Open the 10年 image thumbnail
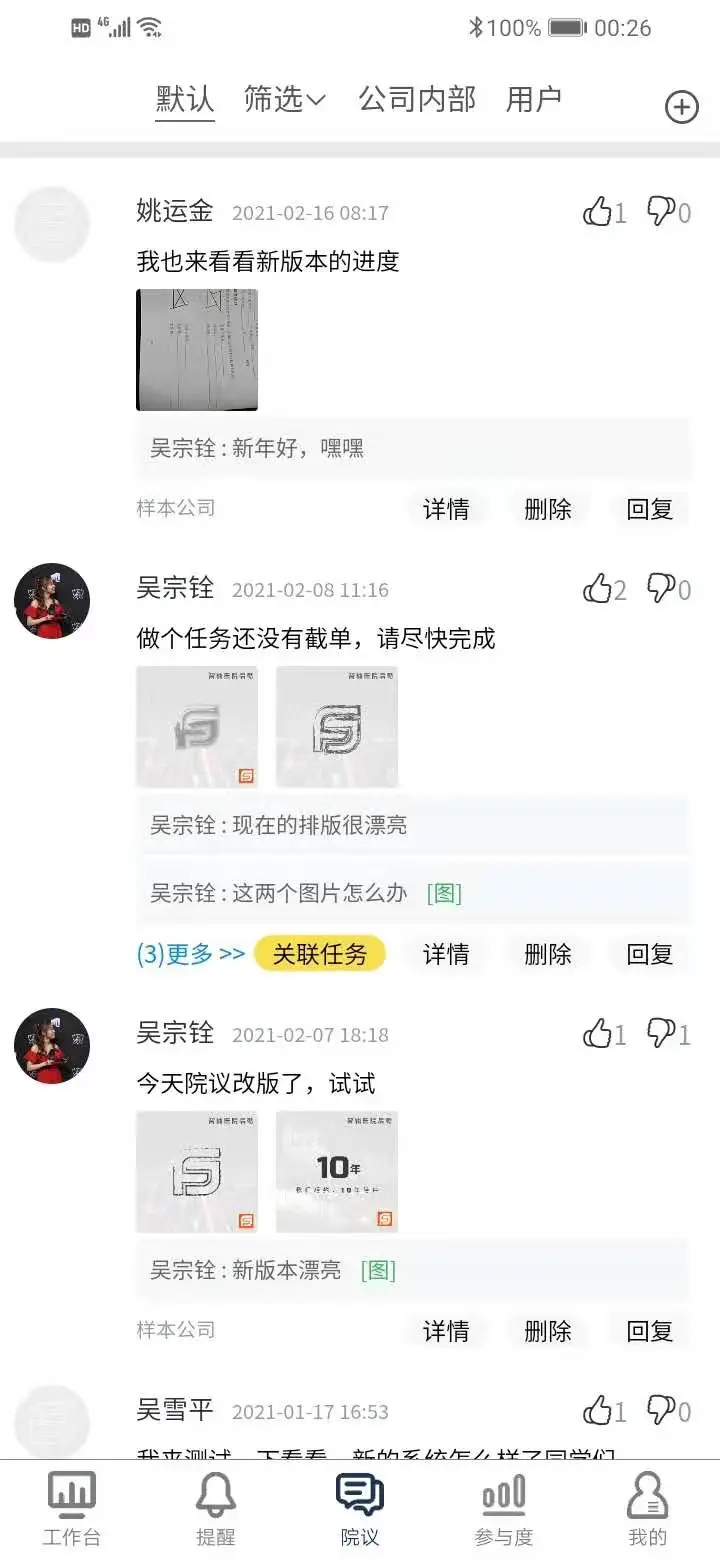The height and width of the screenshot is (1560, 720). 337,1172
